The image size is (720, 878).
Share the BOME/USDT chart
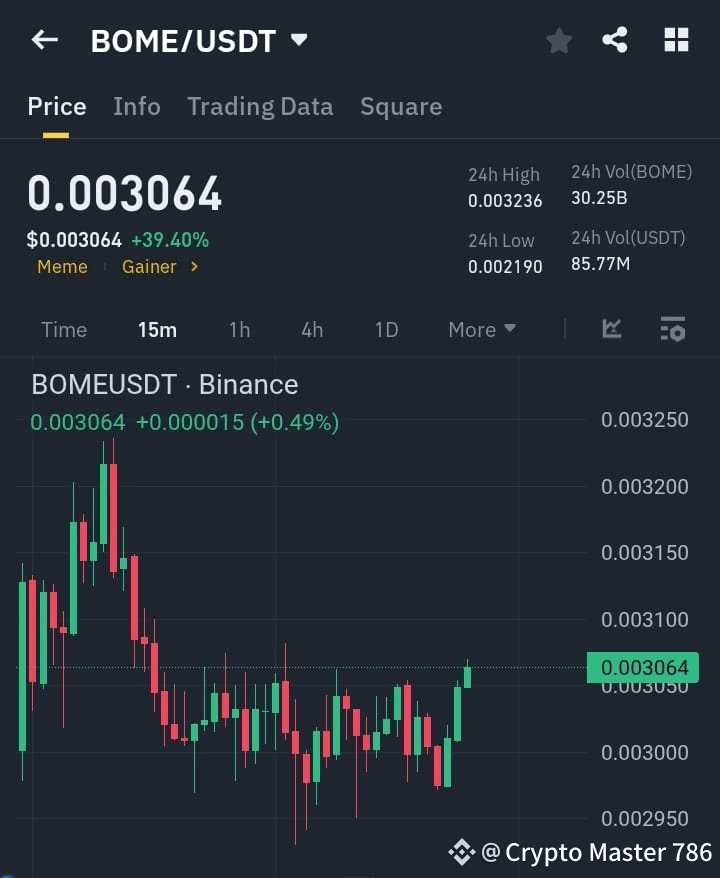pos(616,40)
